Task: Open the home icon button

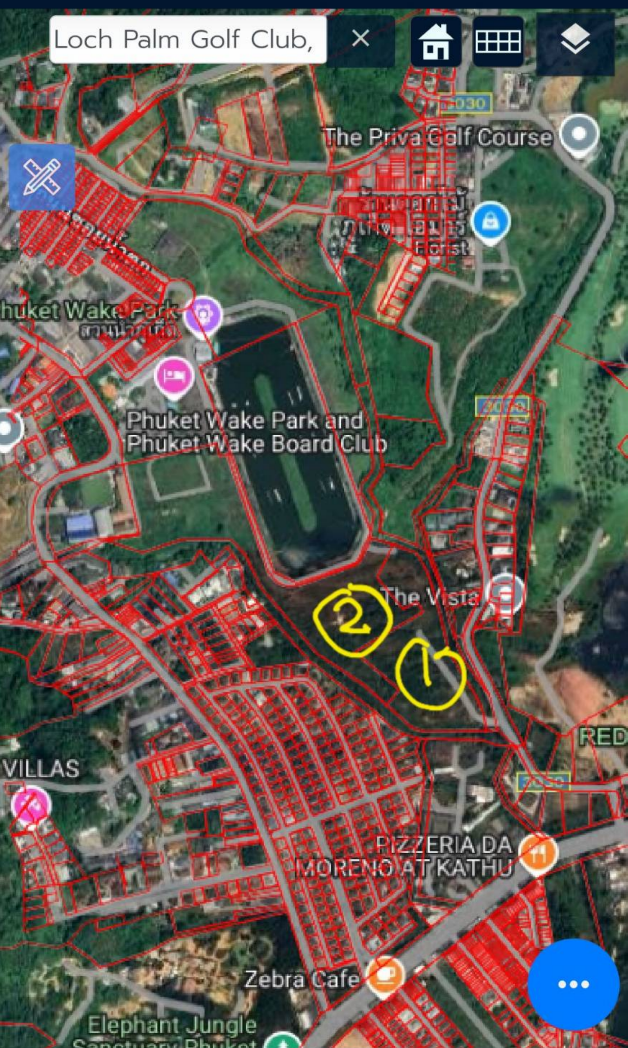Action: coord(436,42)
